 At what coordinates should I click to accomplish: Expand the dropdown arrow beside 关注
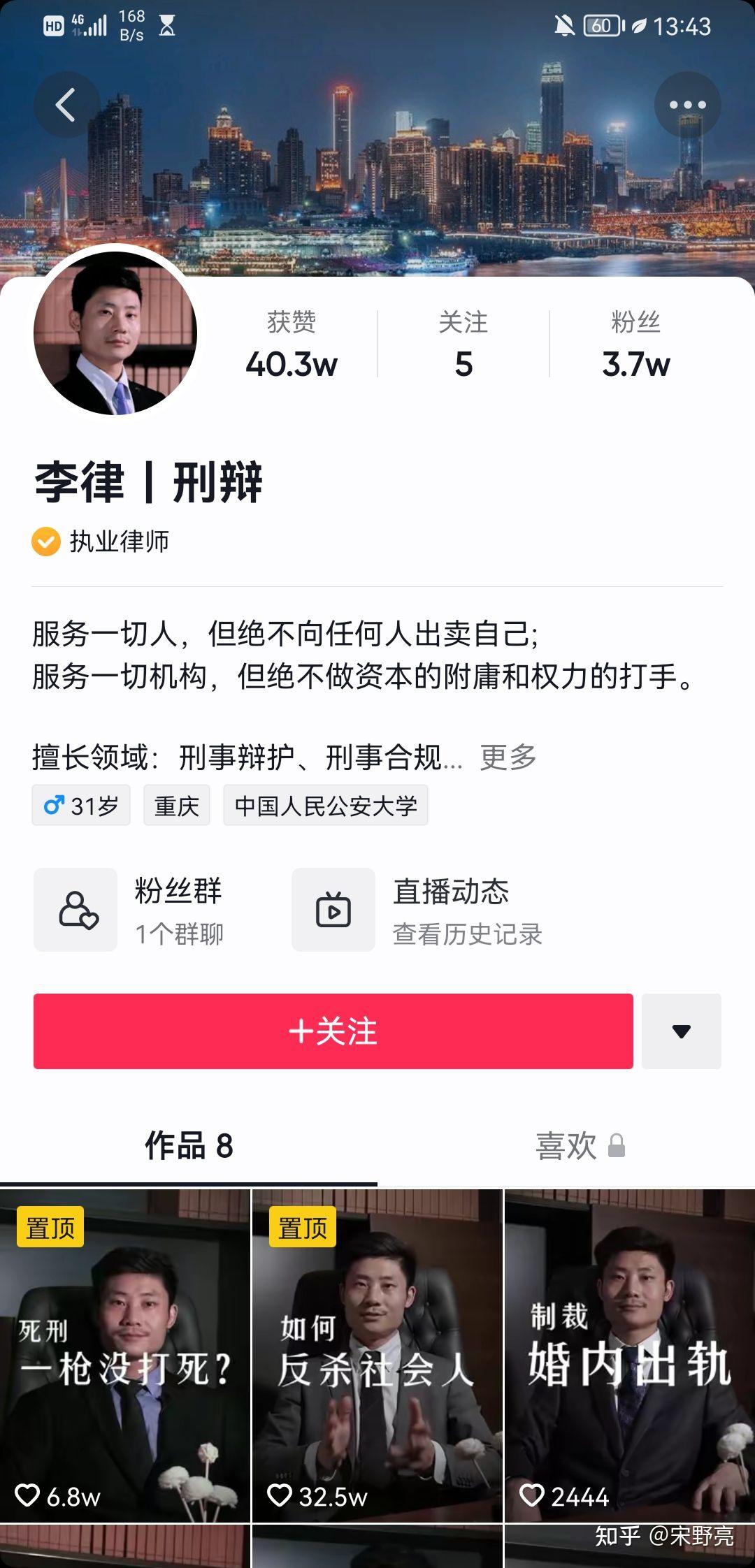[681, 1031]
